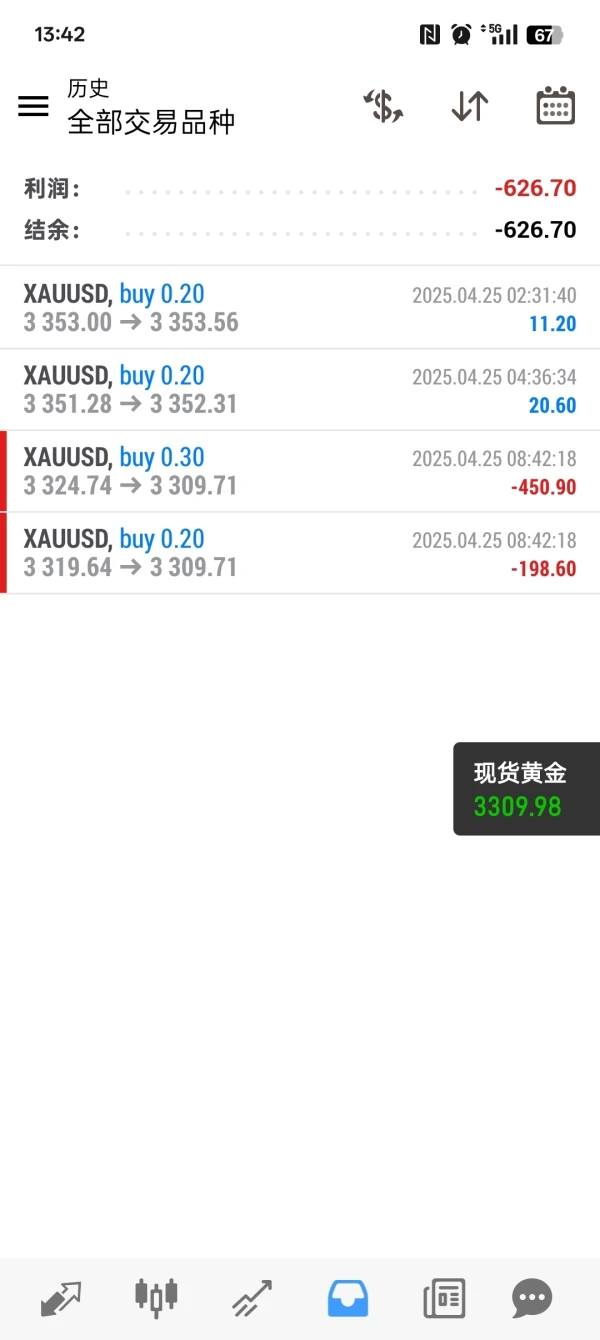Tap the floating 现货黄金 price widget

pos(526,789)
